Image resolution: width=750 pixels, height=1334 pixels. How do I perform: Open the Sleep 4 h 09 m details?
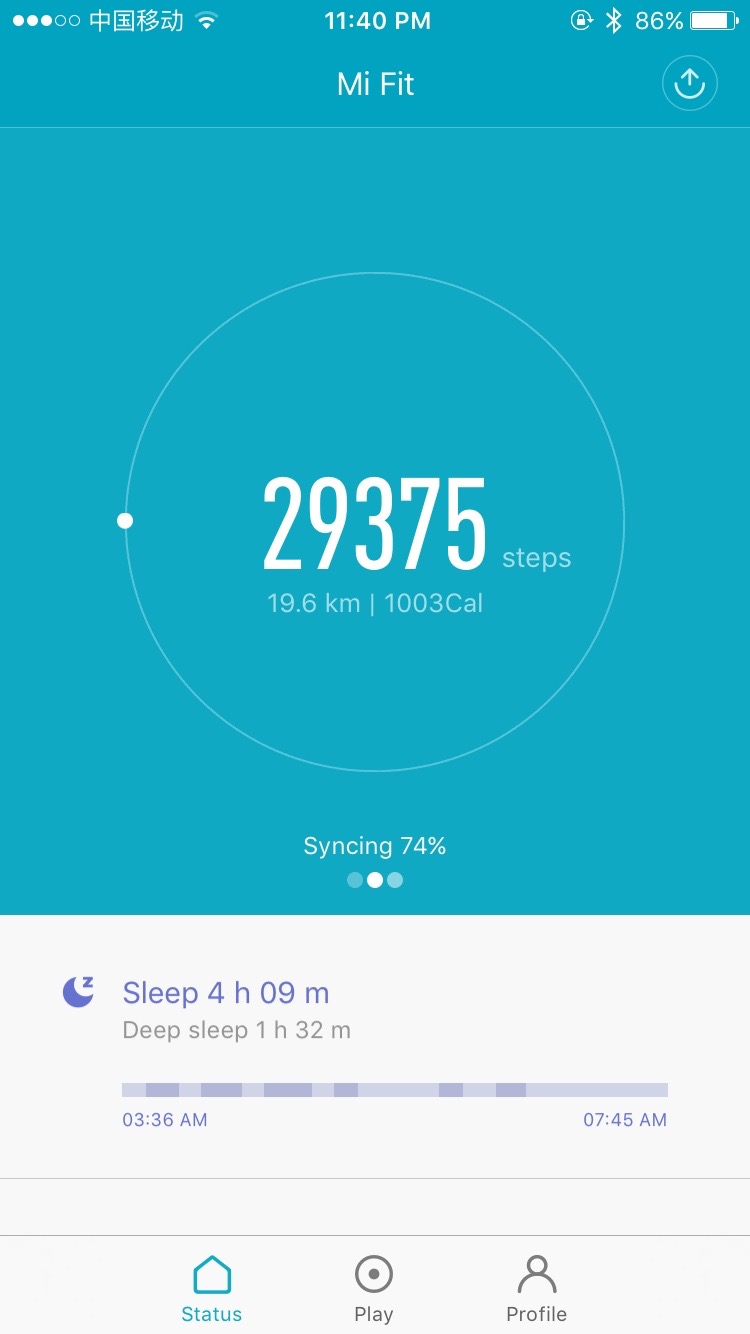click(x=375, y=1047)
